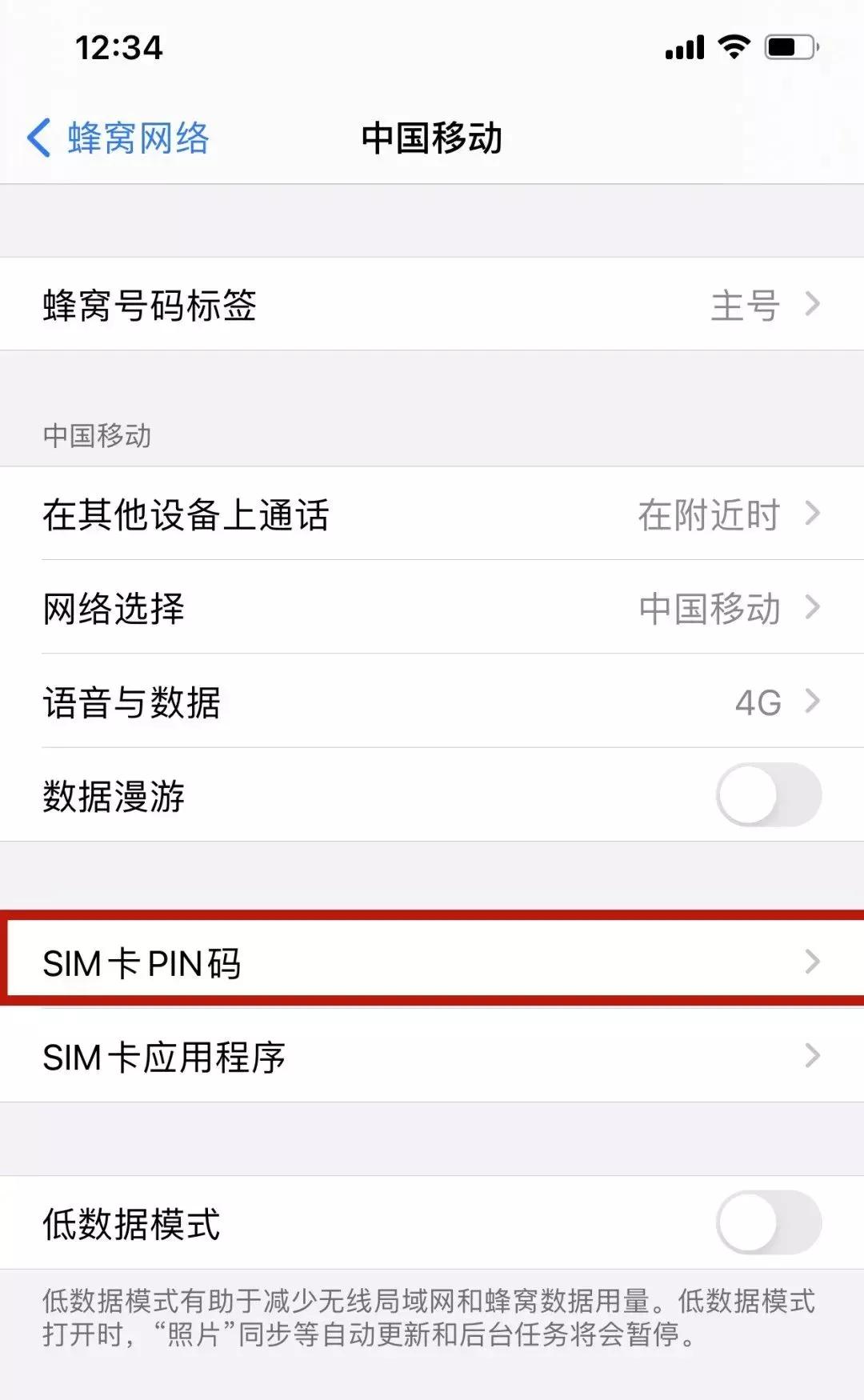Image resolution: width=864 pixels, height=1400 pixels.
Task: Select the 中国移动 title header
Action: tap(432, 136)
